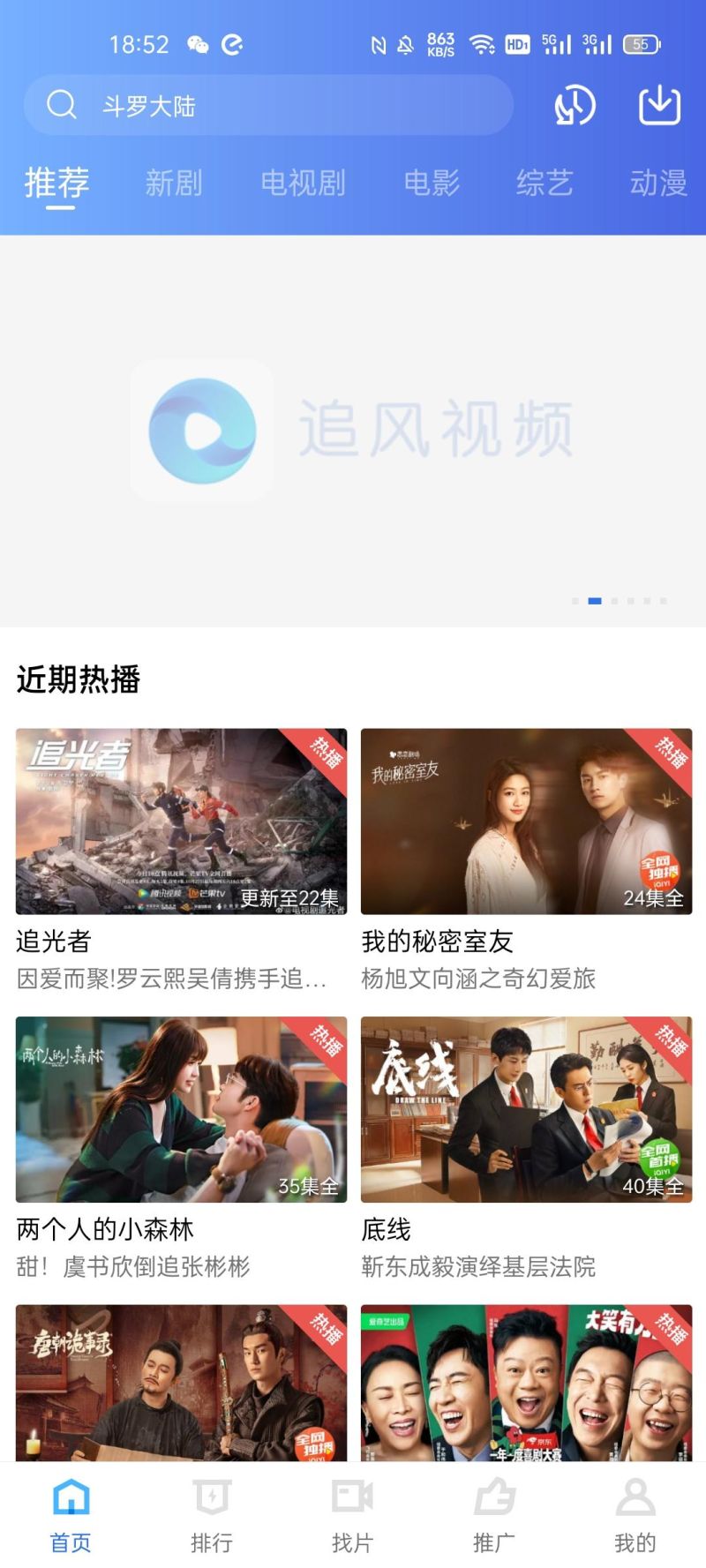Switch to the 电视剧 tab

coord(303,183)
